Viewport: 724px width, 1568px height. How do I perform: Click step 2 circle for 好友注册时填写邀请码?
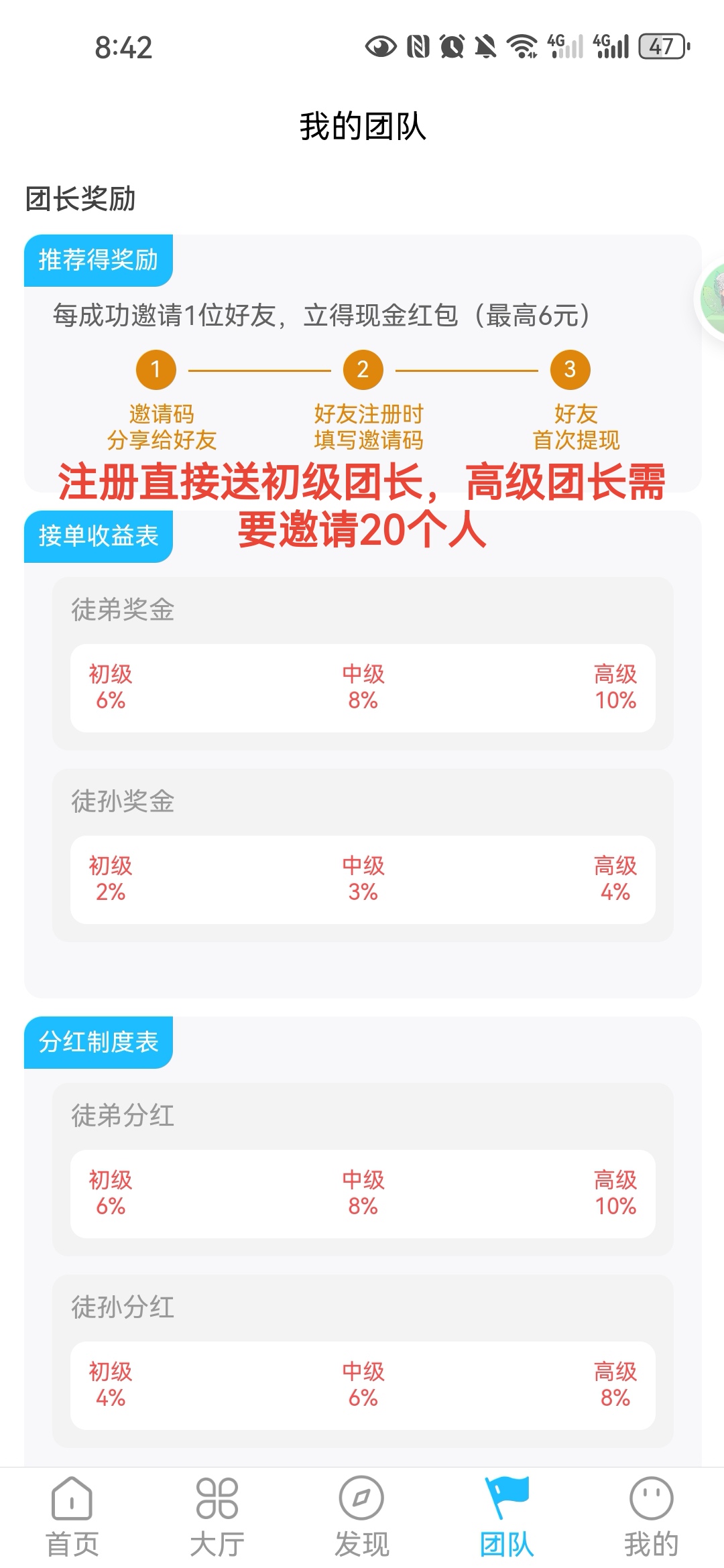pyautogui.click(x=362, y=370)
